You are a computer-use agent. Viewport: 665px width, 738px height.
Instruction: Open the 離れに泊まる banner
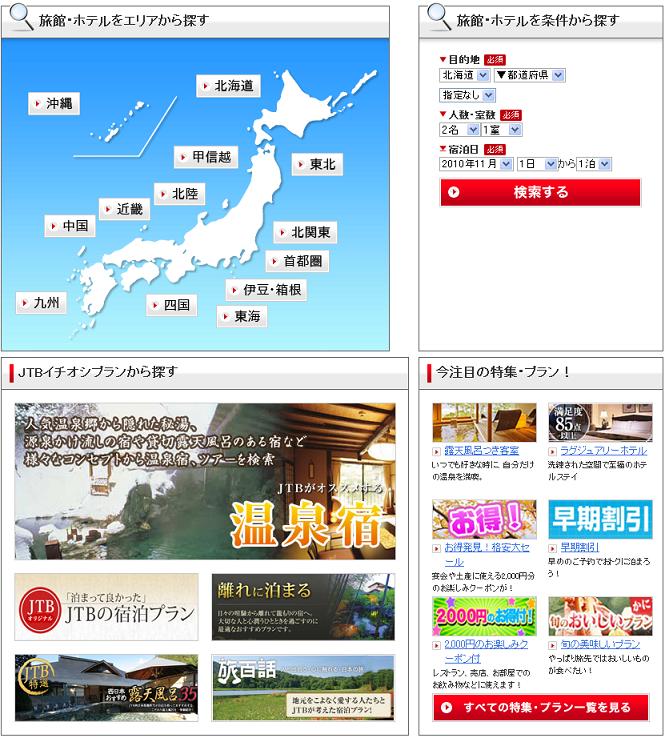(x=303, y=607)
